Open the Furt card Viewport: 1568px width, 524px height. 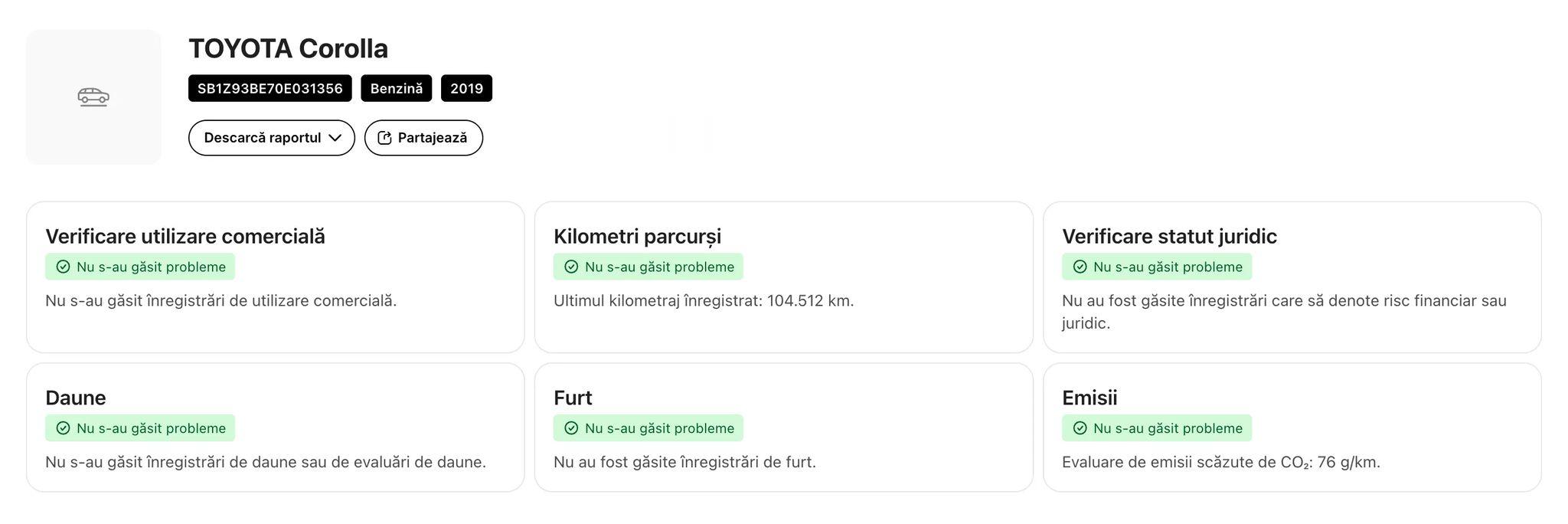[x=783, y=427]
